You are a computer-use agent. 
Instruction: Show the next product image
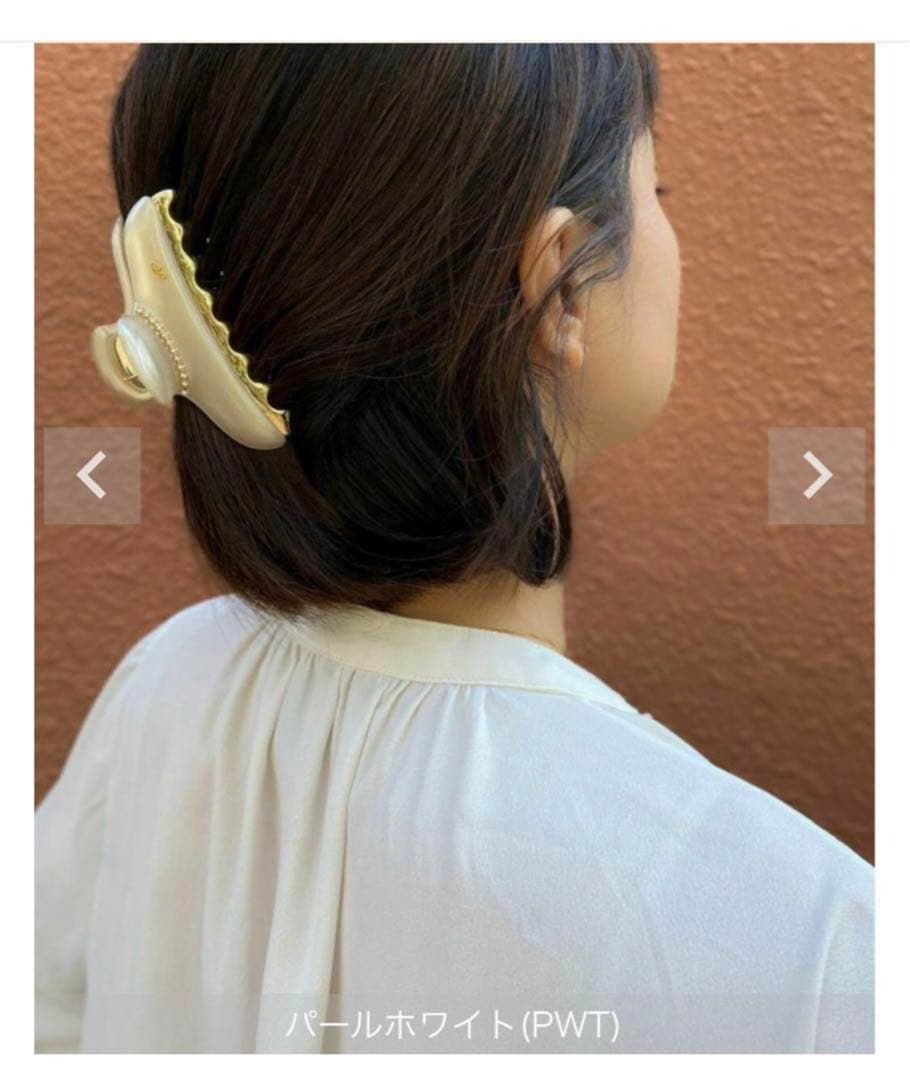tap(816, 476)
